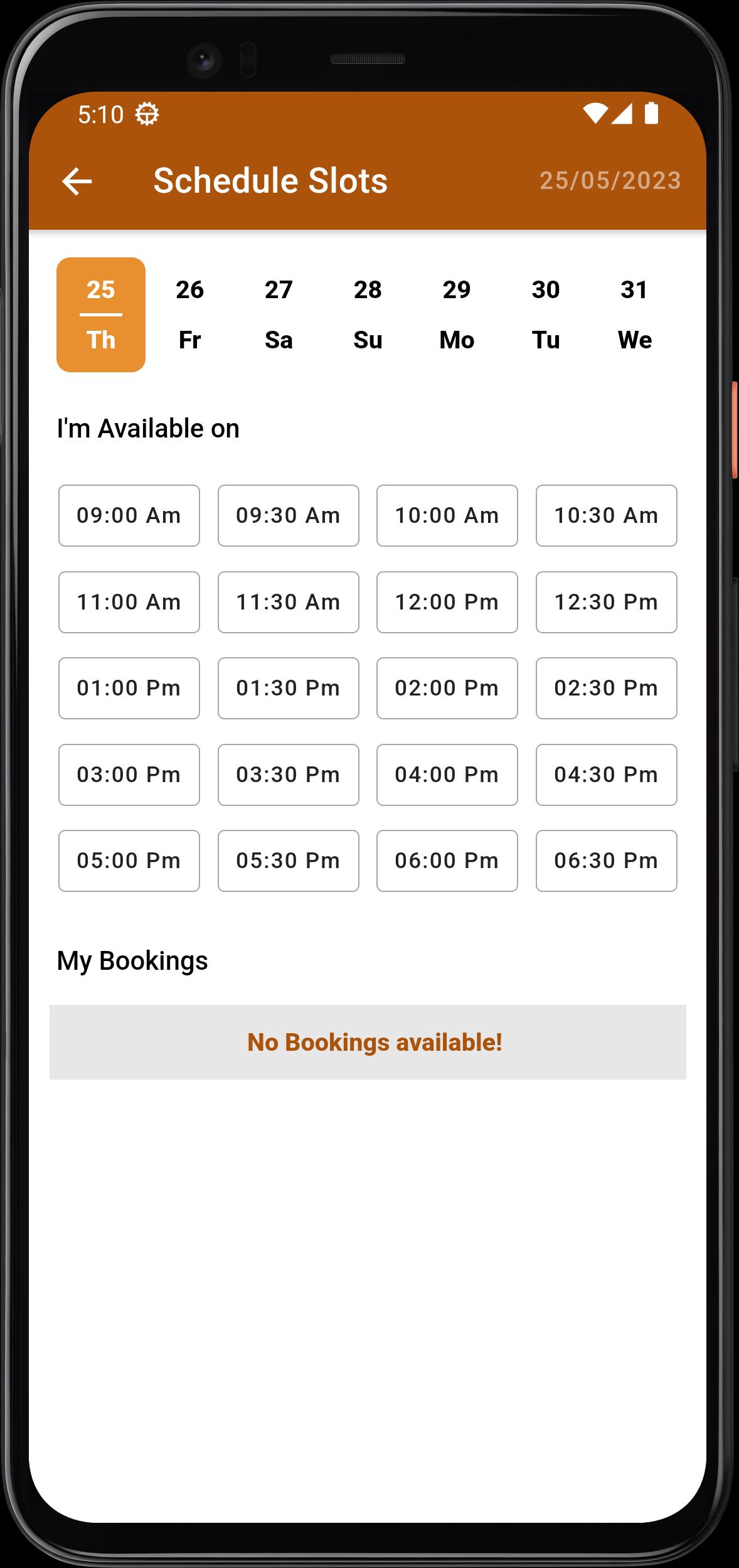Select the 12:00 Pm time slot
The width and height of the screenshot is (739, 1568).
(x=447, y=602)
